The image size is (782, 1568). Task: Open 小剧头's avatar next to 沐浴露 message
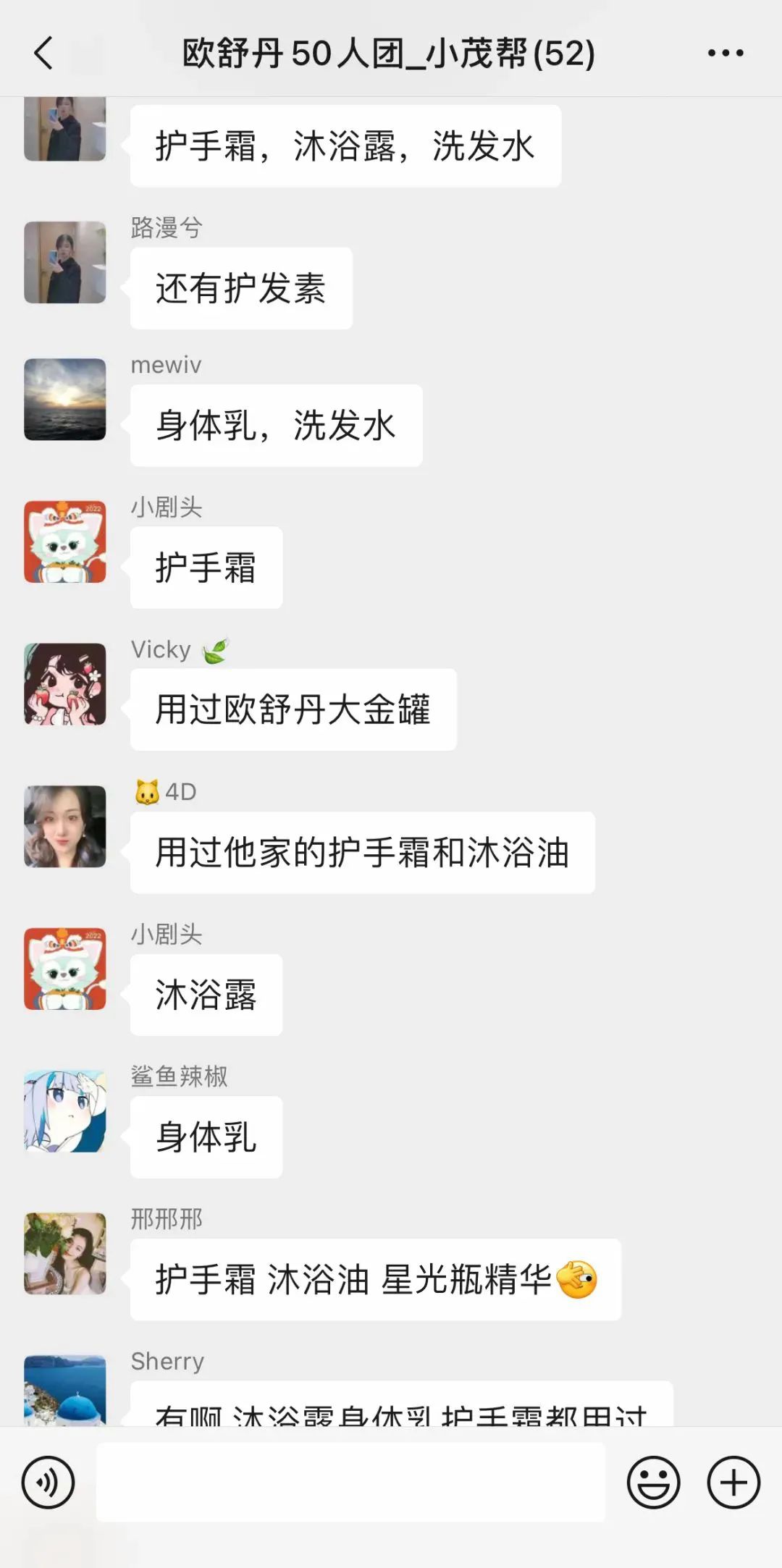[65, 969]
